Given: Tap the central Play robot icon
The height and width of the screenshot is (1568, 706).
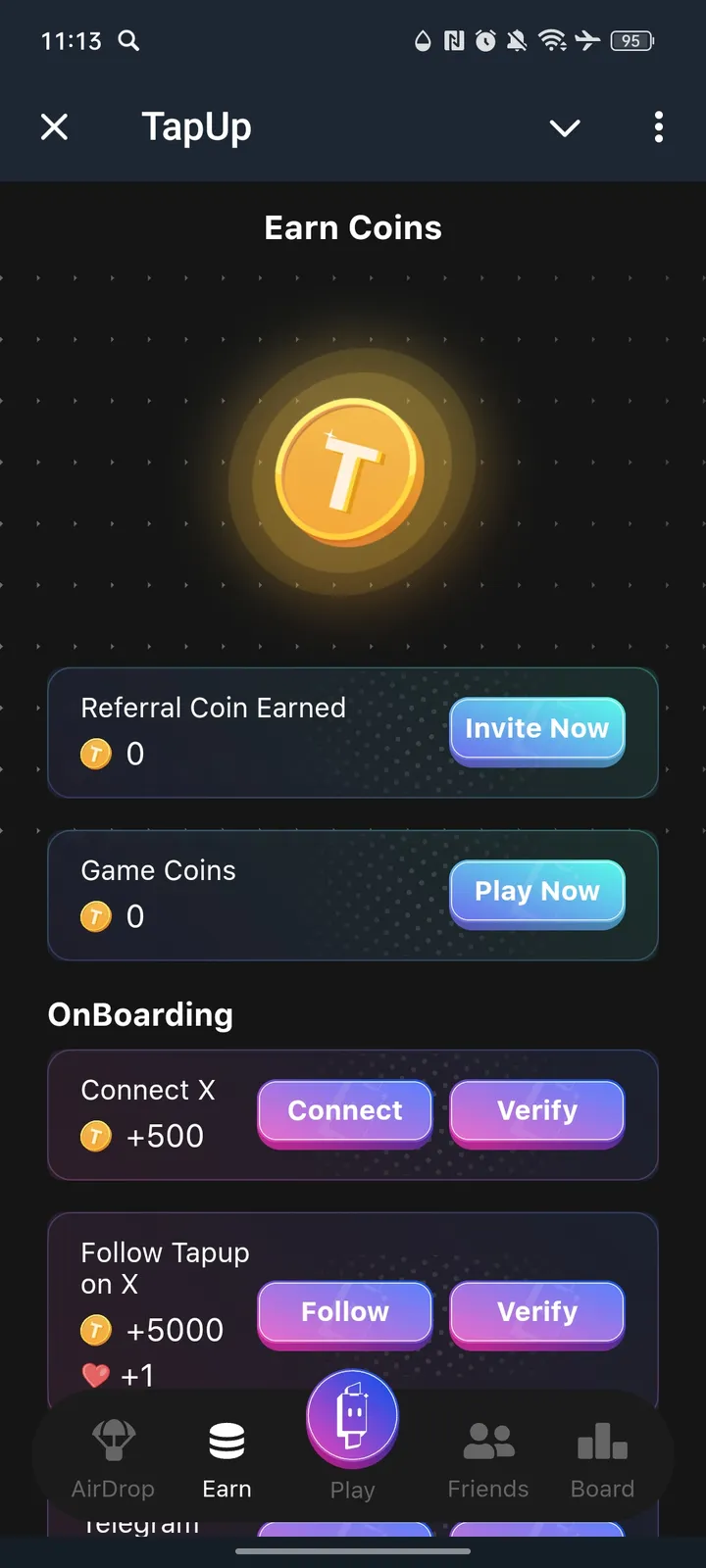Looking at the screenshot, I should [x=352, y=1414].
